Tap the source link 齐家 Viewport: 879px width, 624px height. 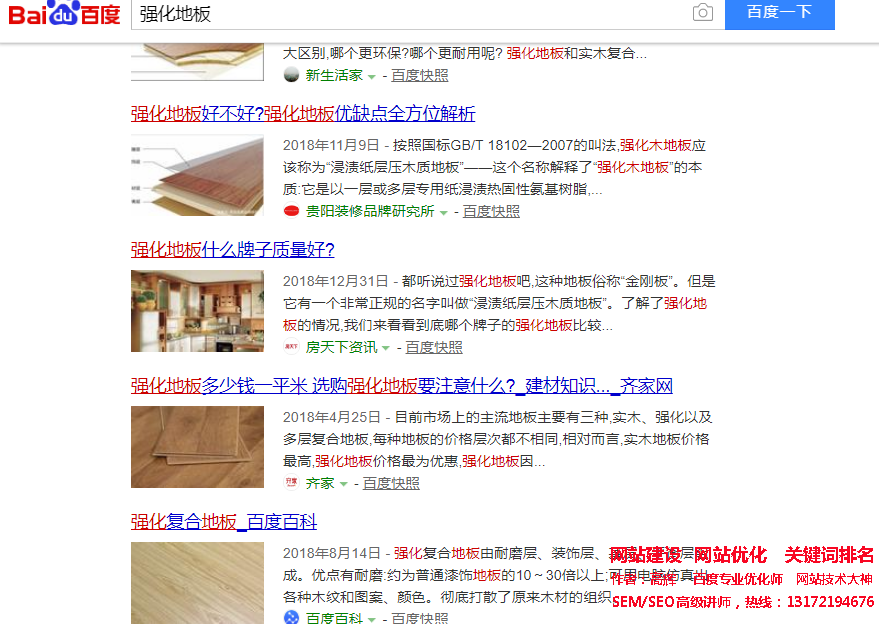pos(319,484)
